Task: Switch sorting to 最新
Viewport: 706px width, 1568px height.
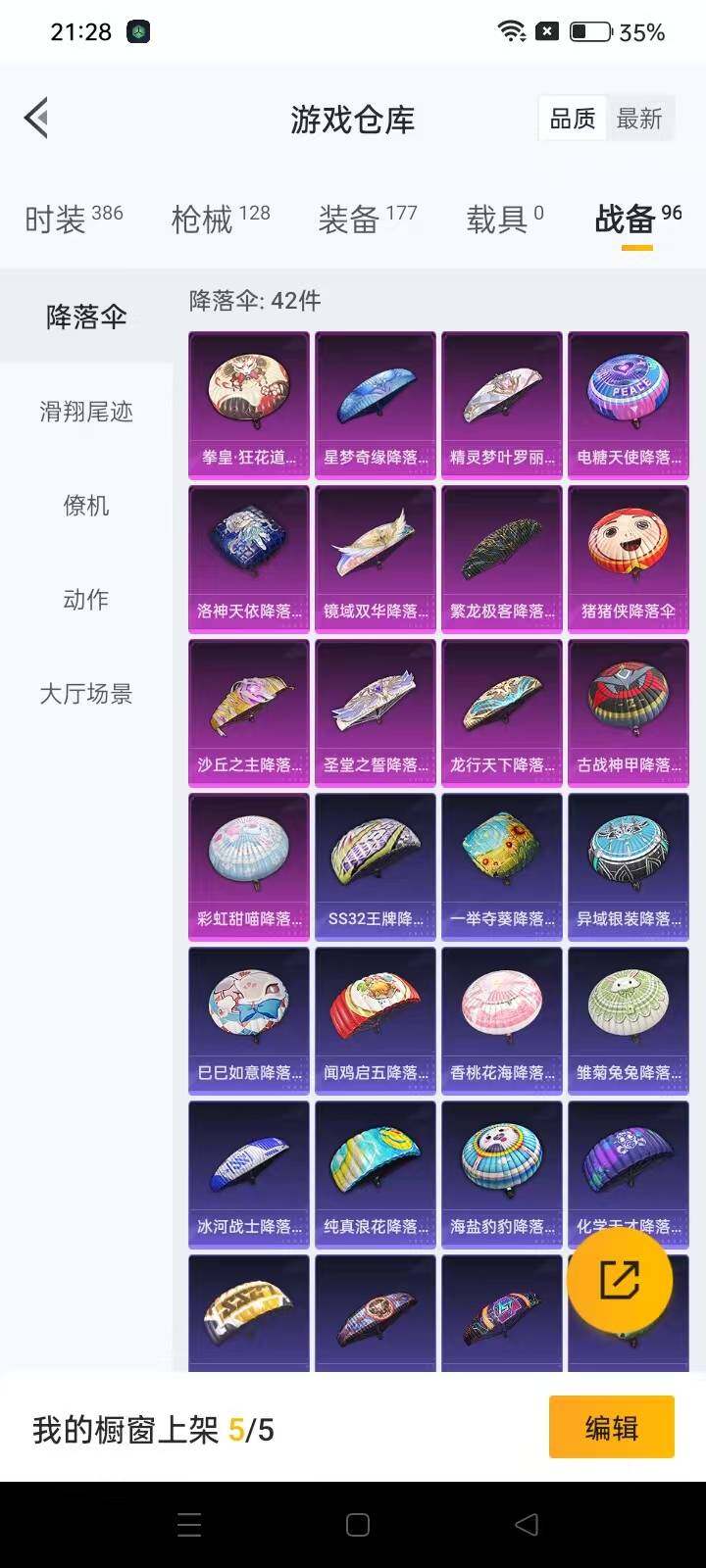Action: tap(639, 118)
